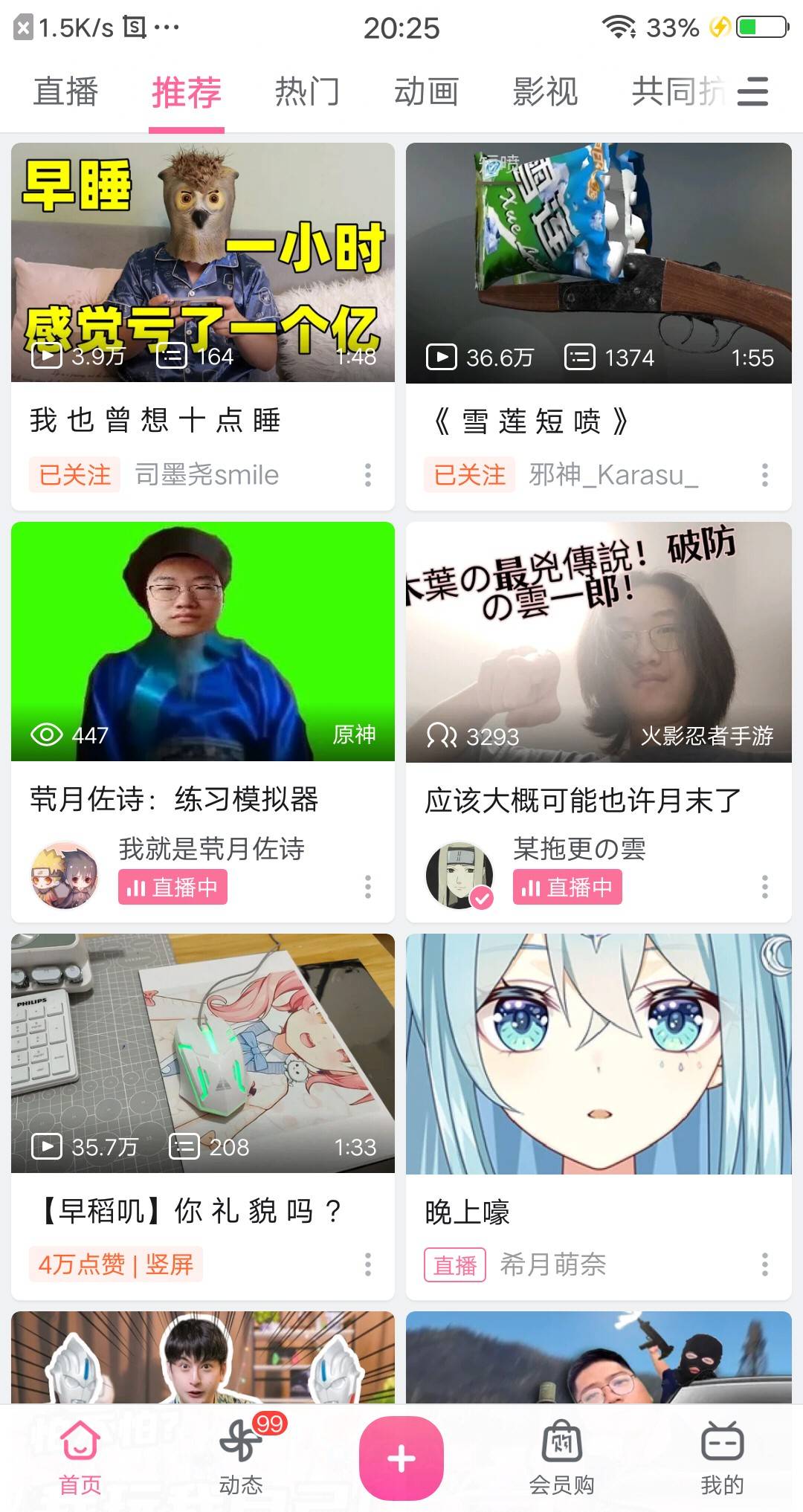Play the 《雪莲短喷》 video
This screenshot has height=1512, width=803.
pyautogui.click(x=598, y=263)
